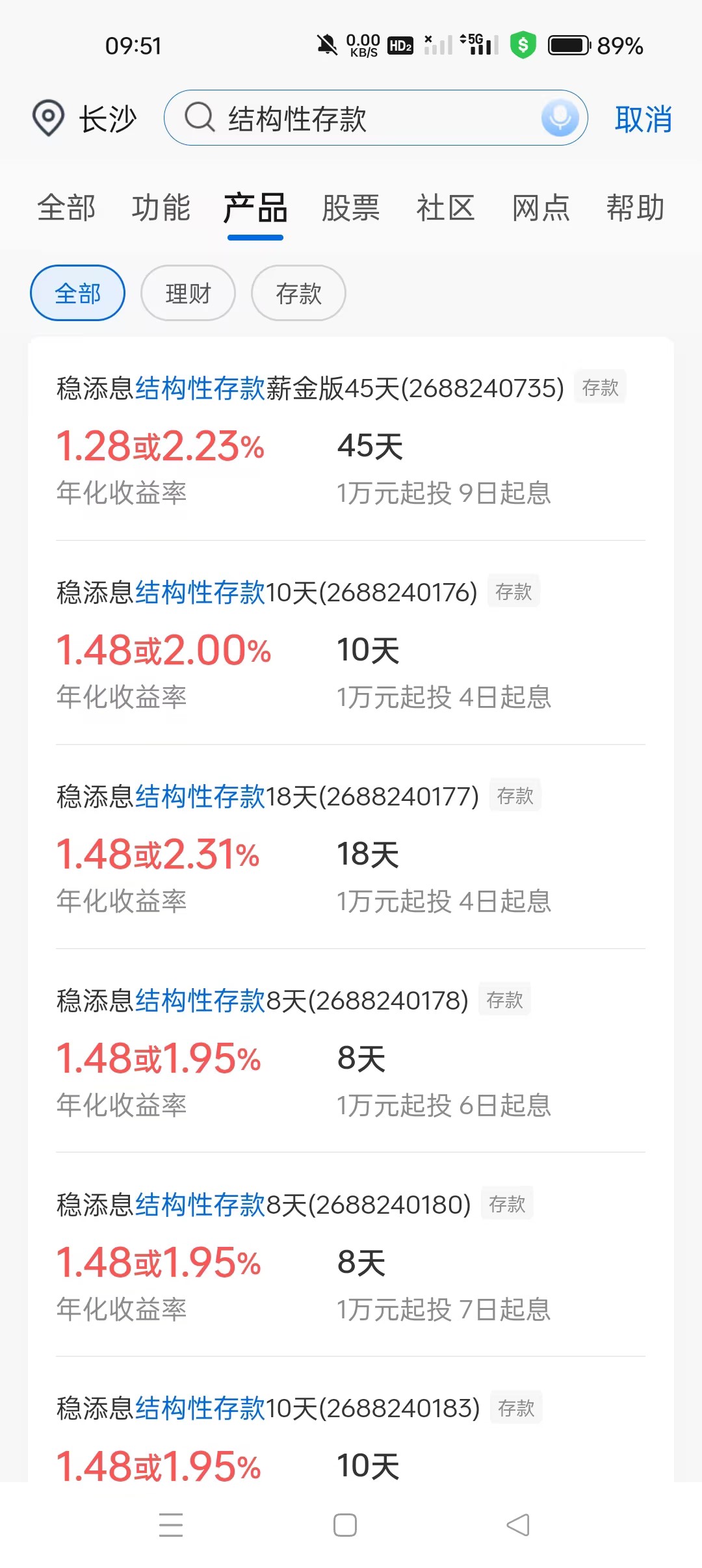
Task: Switch to the 功能 tab
Action: pyautogui.click(x=161, y=209)
